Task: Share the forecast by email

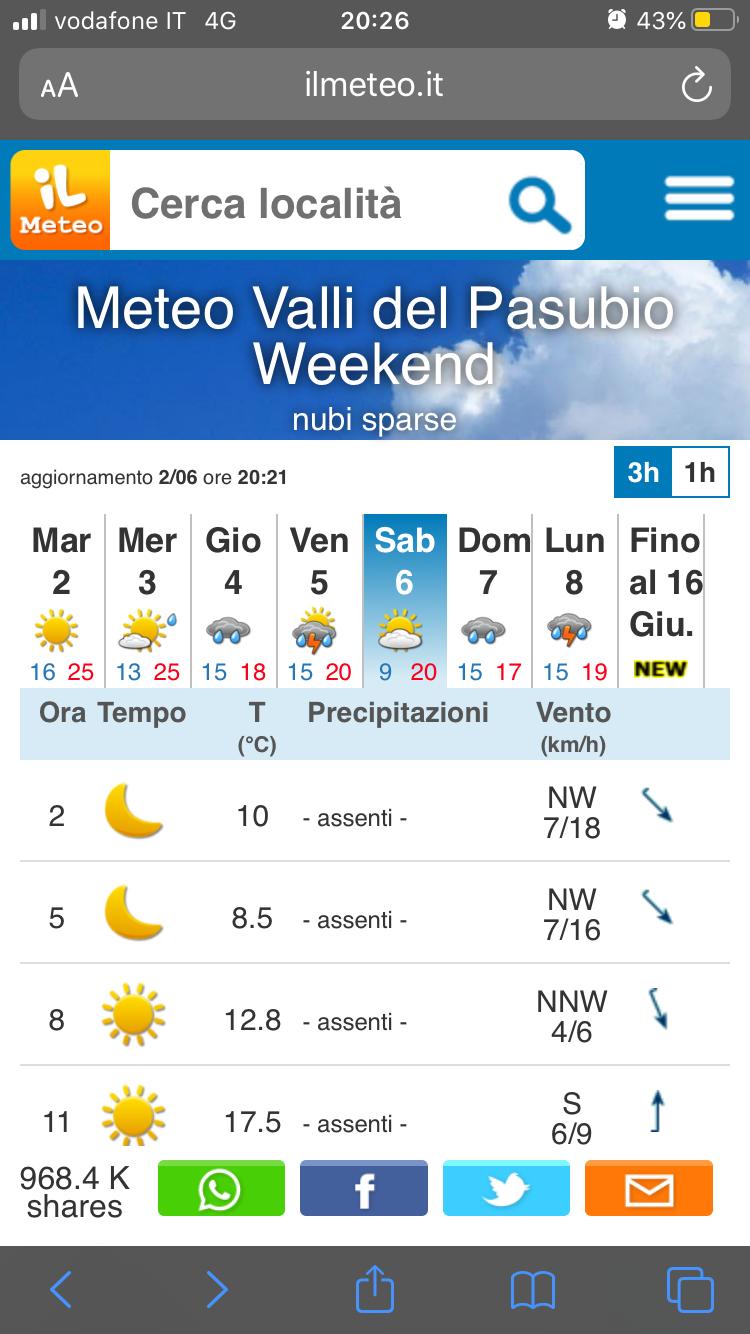Action: [649, 1188]
